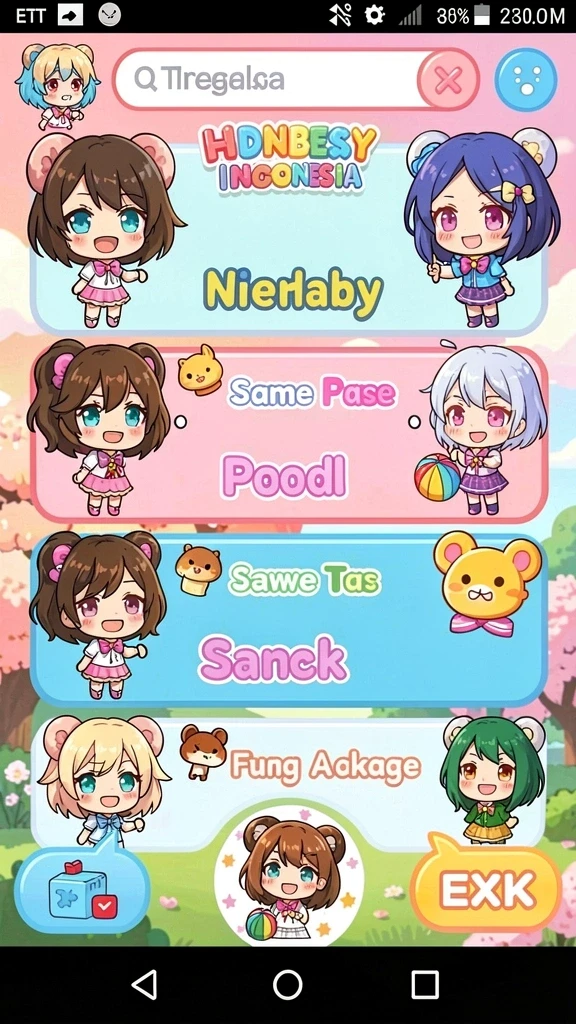Clear the search with the pink X
Viewport: 576px width, 1024px height.
[448, 80]
